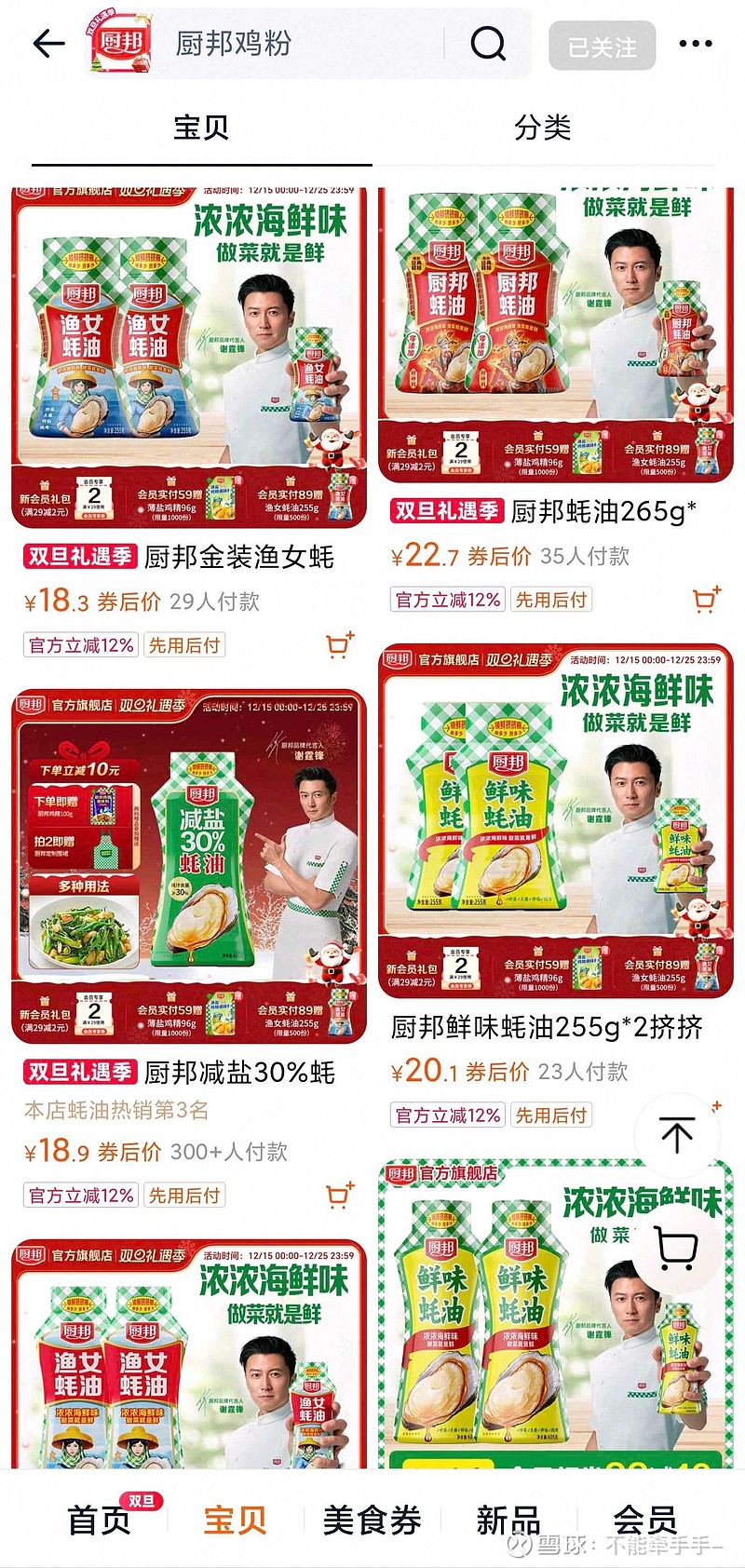Tap the add-to-cart icon on 厨邦减盐30%蚝
The height and width of the screenshot is (1568, 745).
[339, 1195]
